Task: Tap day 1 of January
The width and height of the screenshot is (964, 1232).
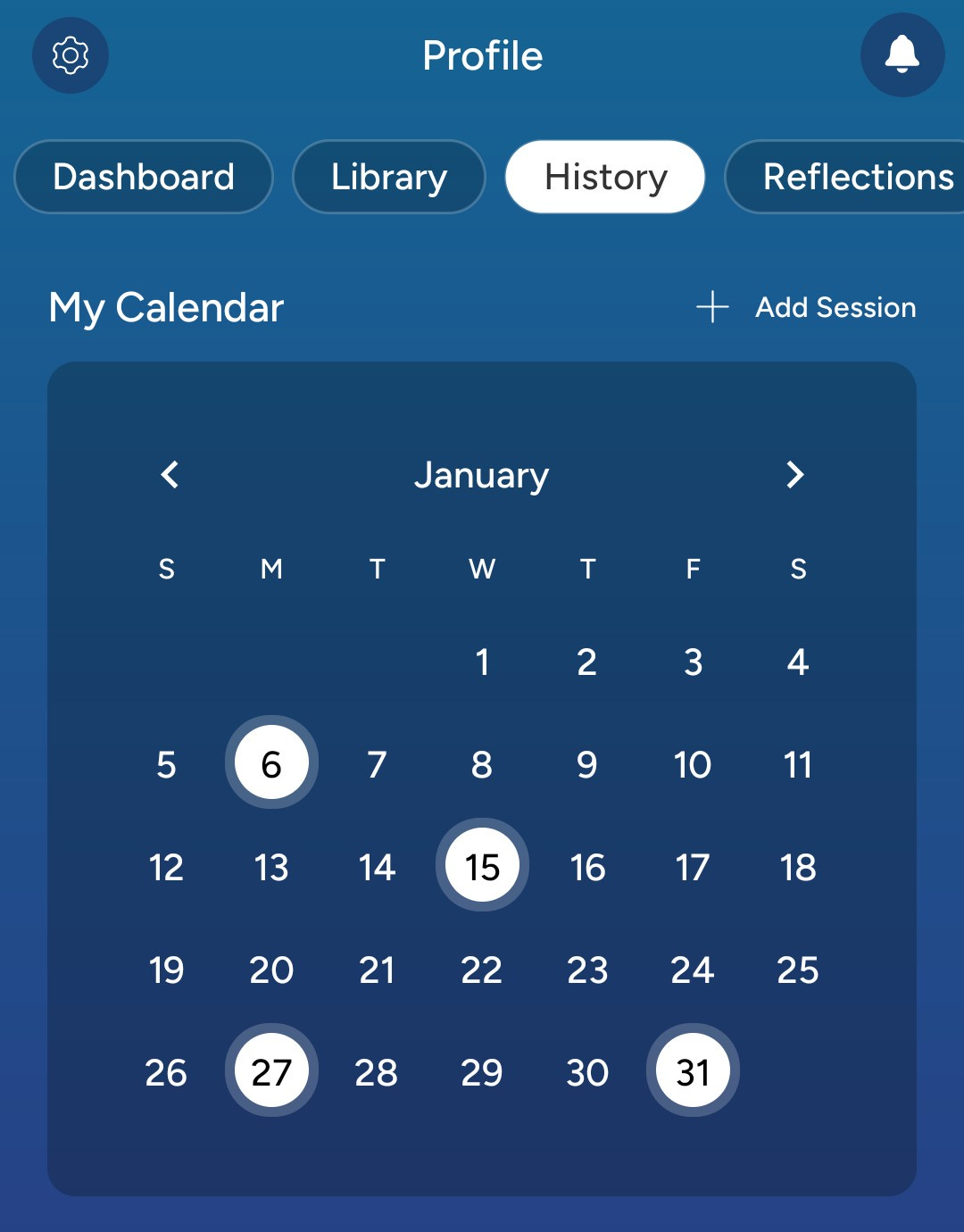Action: coord(482,662)
